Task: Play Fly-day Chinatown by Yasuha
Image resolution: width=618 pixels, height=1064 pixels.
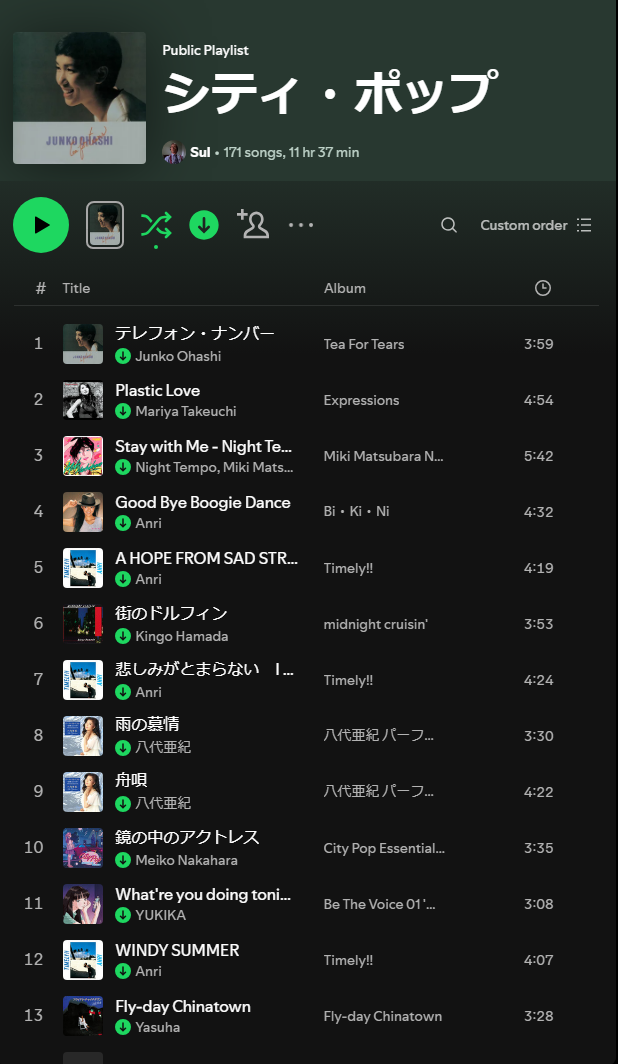Action: click(182, 1006)
